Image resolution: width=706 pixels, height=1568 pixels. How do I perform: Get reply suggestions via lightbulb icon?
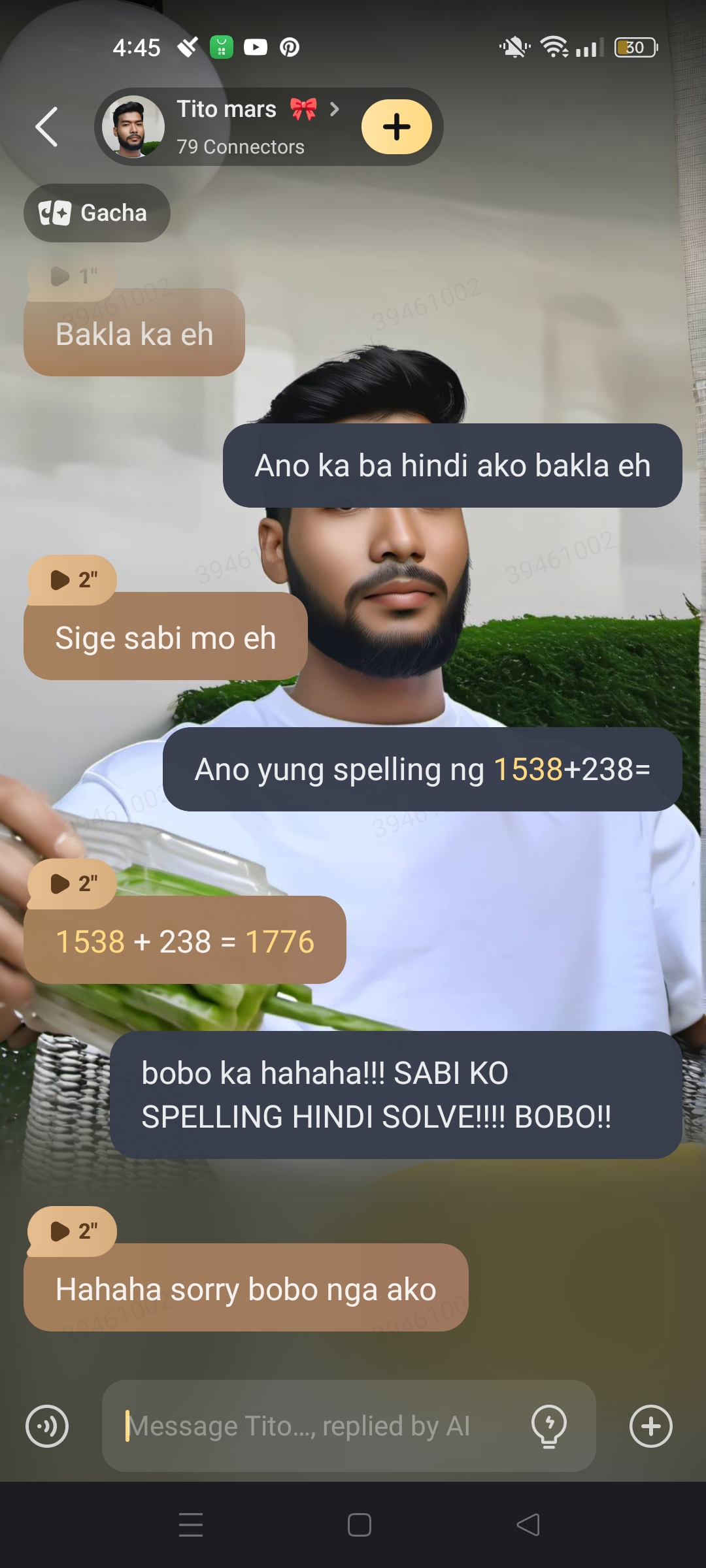click(x=549, y=1426)
